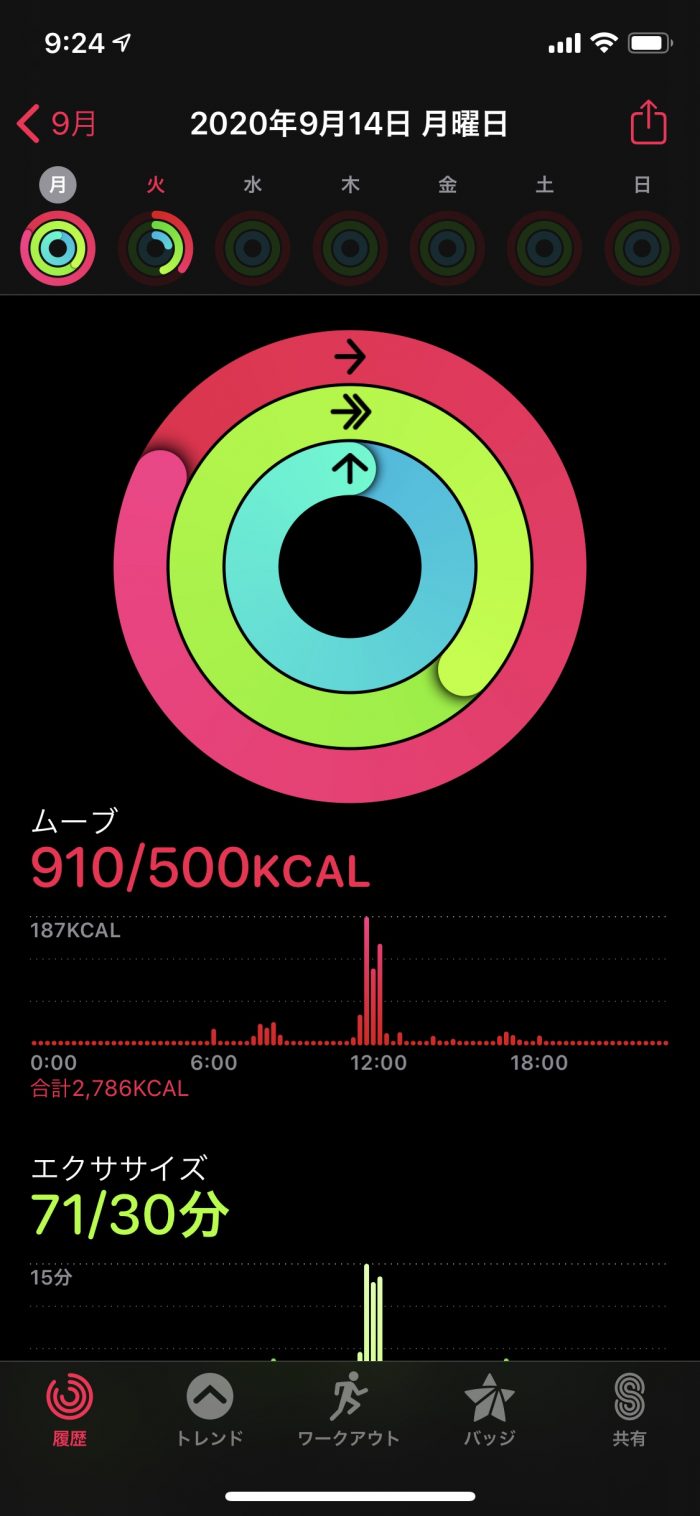Switch to the 共有 sharing tab
Image resolution: width=700 pixels, height=1516 pixels.
(x=629, y=1410)
